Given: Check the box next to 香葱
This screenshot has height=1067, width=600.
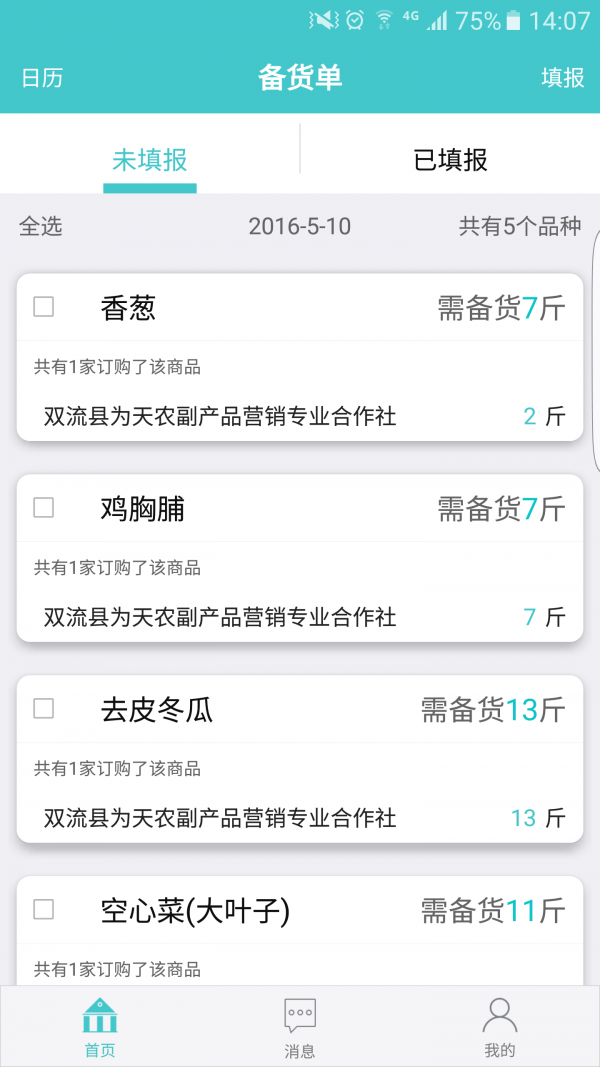Looking at the screenshot, I should [44, 307].
